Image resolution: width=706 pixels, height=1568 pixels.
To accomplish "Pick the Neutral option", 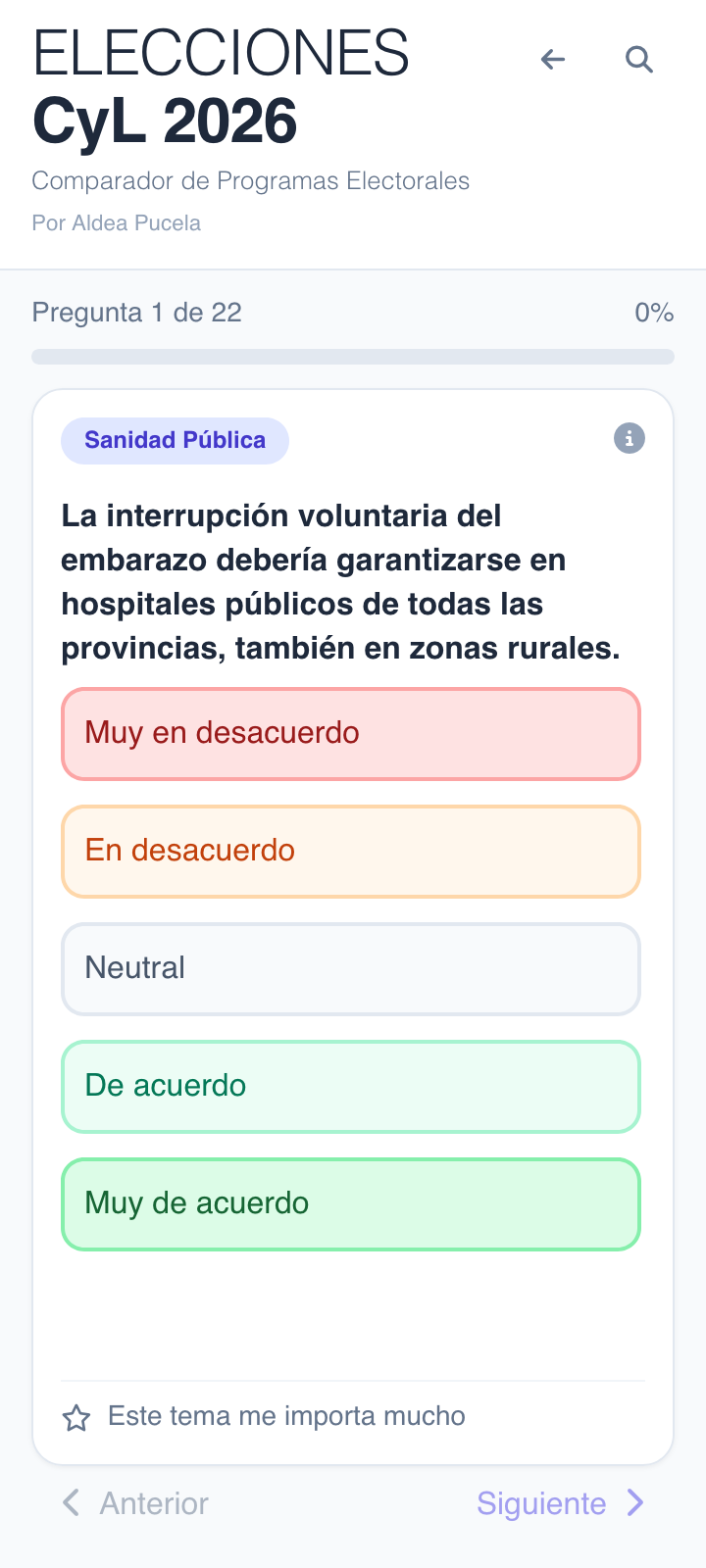I will (351, 969).
